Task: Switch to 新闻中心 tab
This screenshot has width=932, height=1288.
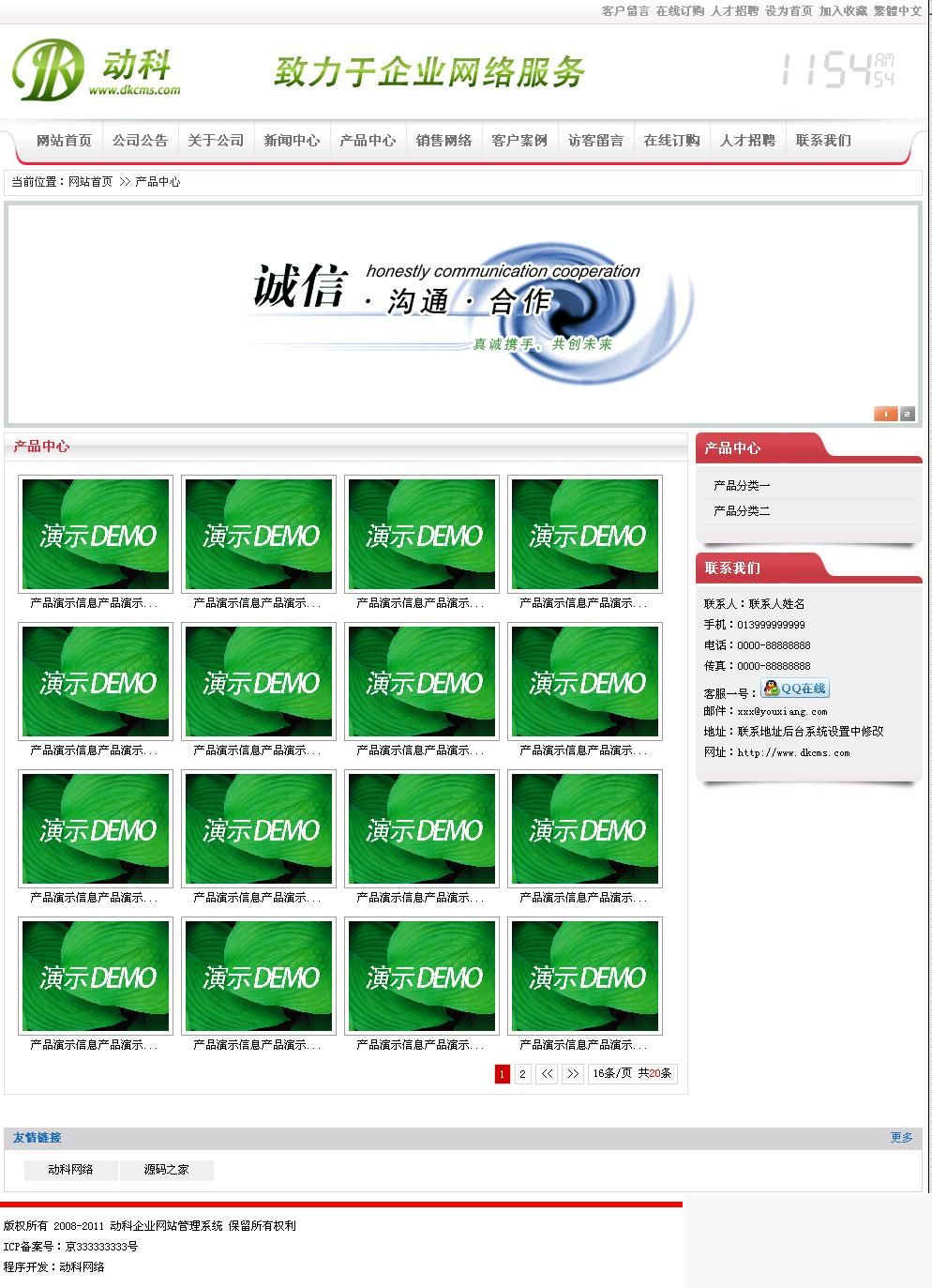Action: click(292, 141)
